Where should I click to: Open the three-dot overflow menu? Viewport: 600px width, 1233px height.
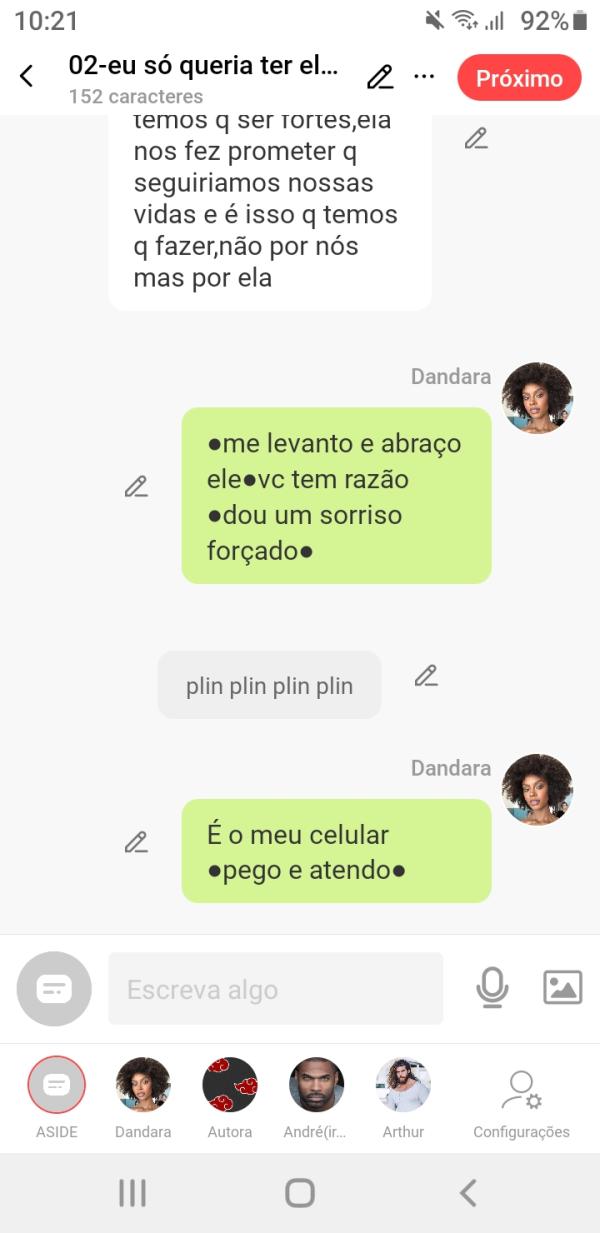click(424, 77)
